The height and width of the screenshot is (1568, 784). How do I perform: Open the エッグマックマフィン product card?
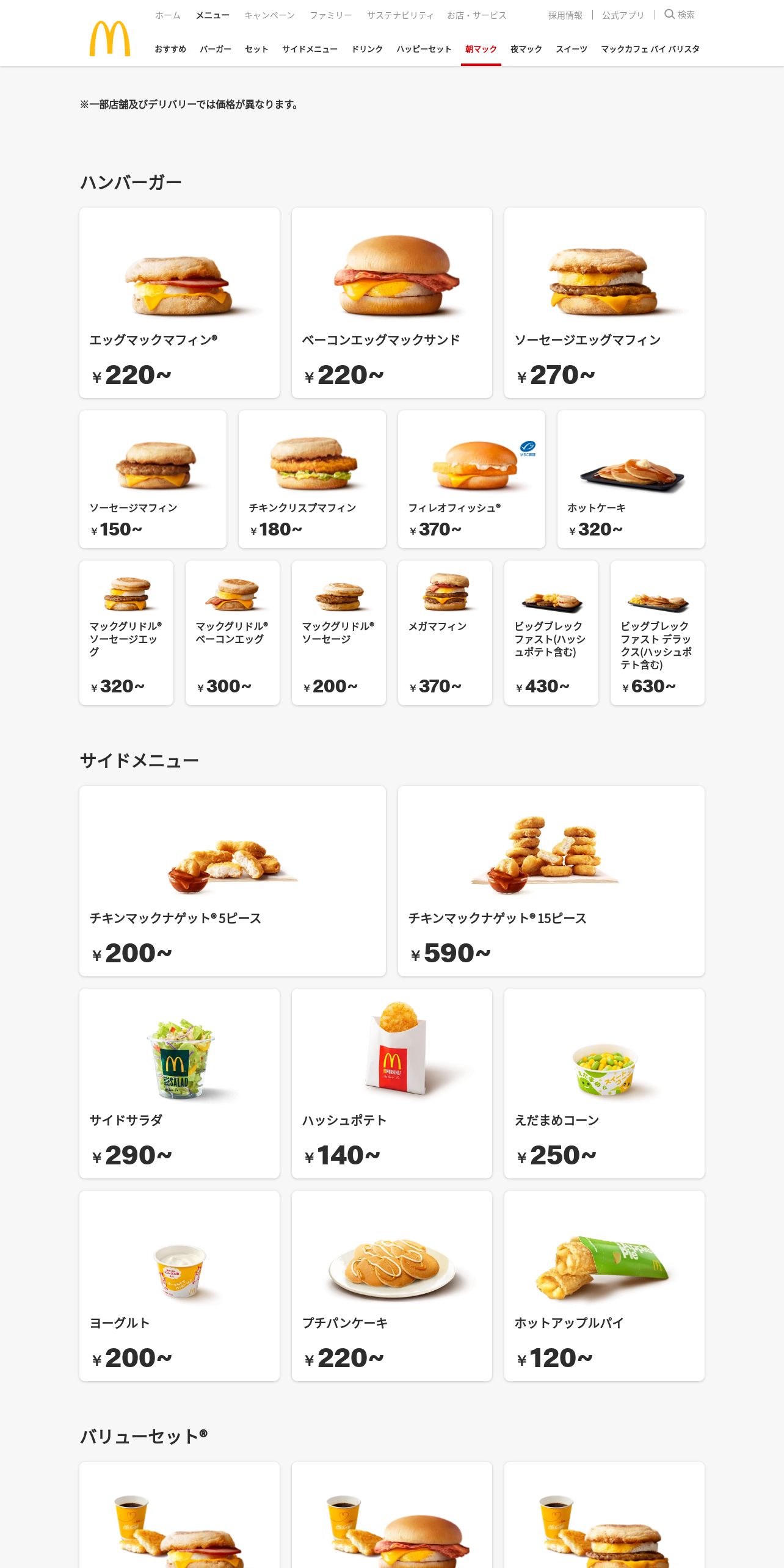(180, 303)
